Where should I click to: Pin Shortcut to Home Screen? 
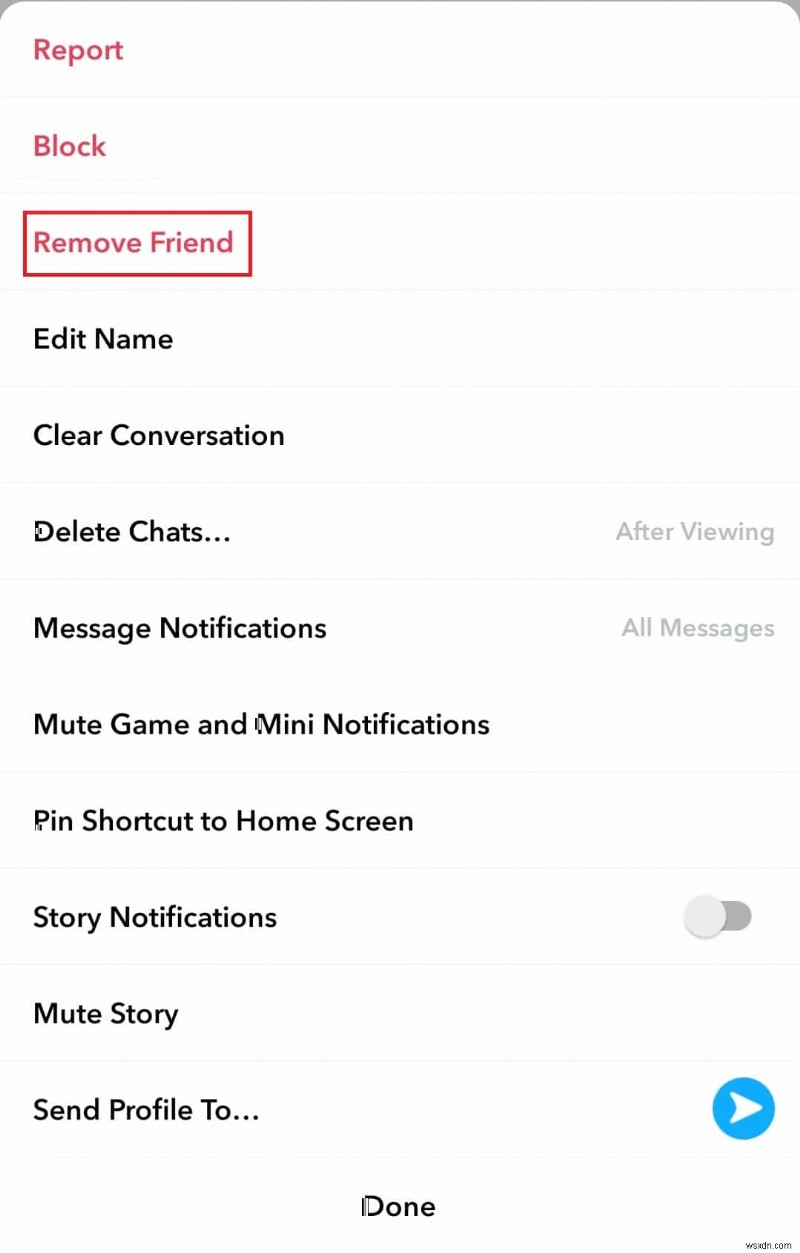pyautogui.click(x=223, y=820)
